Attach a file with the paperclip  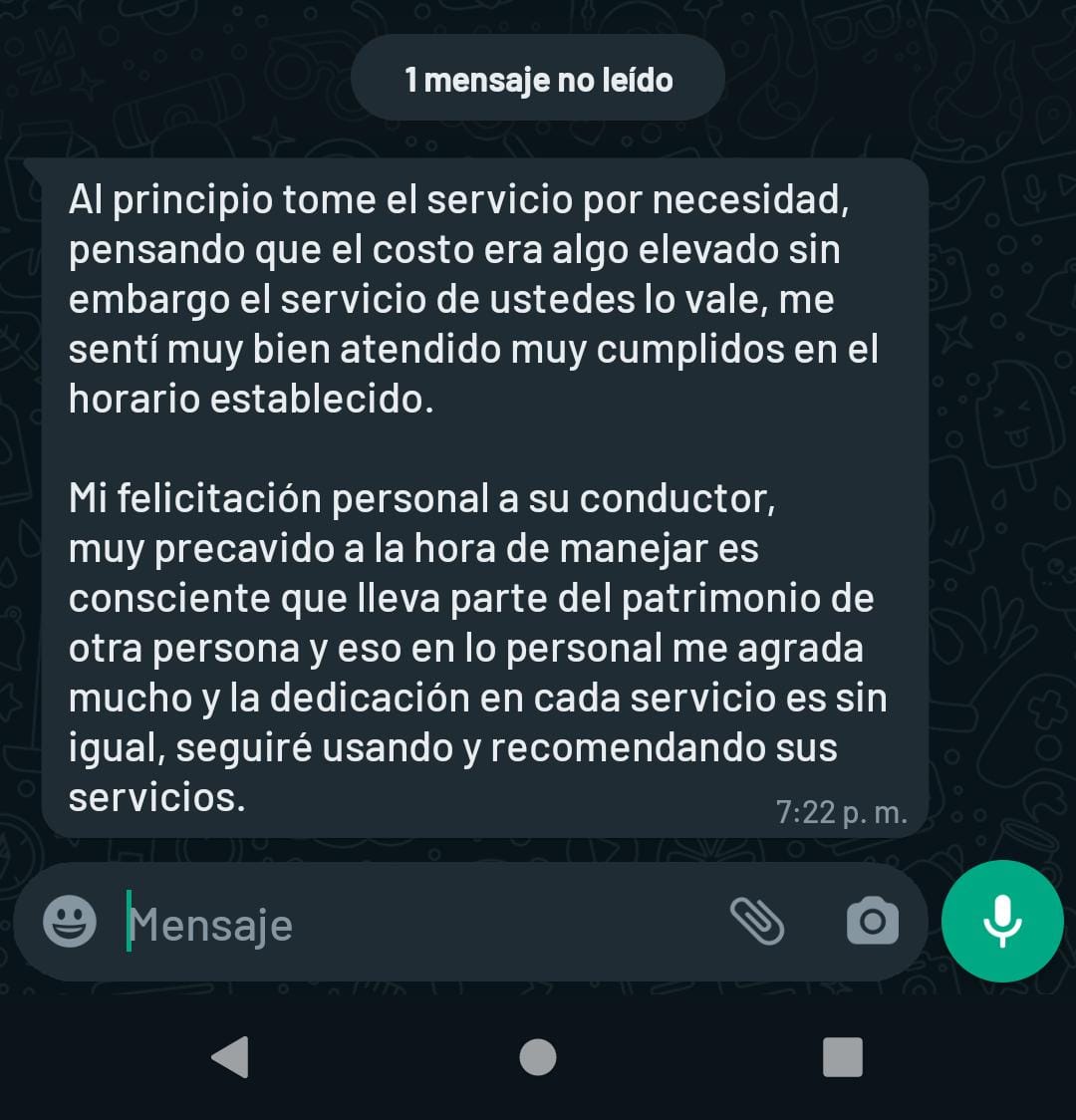[x=757, y=921]
